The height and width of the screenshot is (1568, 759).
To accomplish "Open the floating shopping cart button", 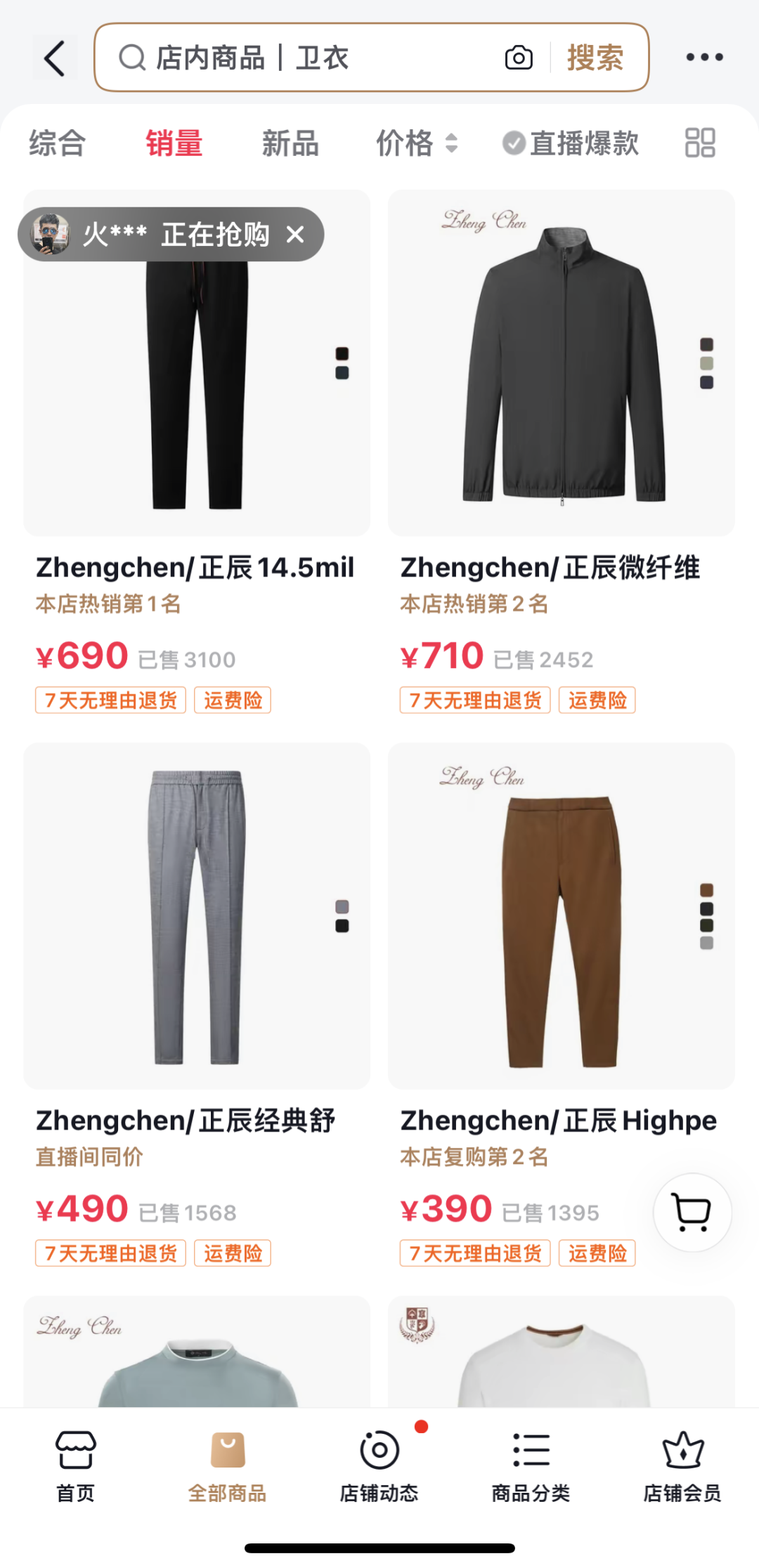I will click(x=692, y=1213).
